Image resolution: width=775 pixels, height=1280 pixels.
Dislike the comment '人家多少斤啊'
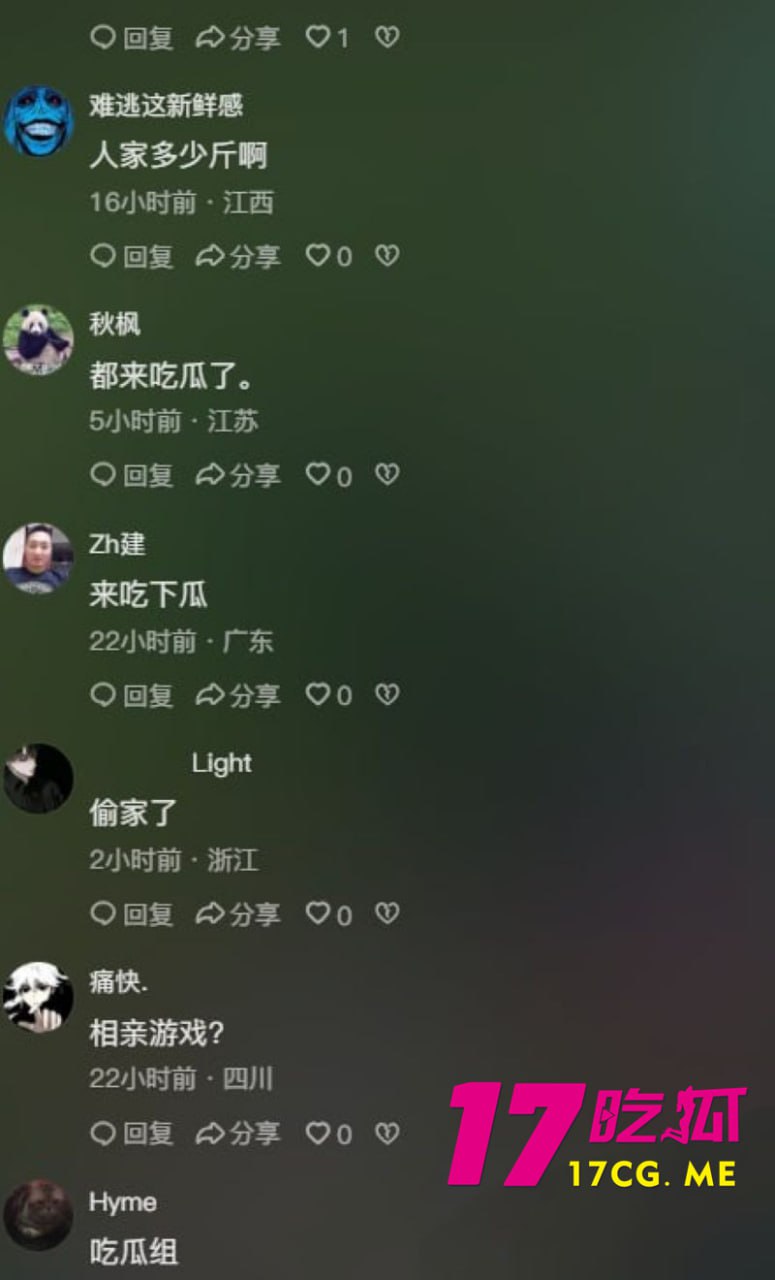pos(386,256)
